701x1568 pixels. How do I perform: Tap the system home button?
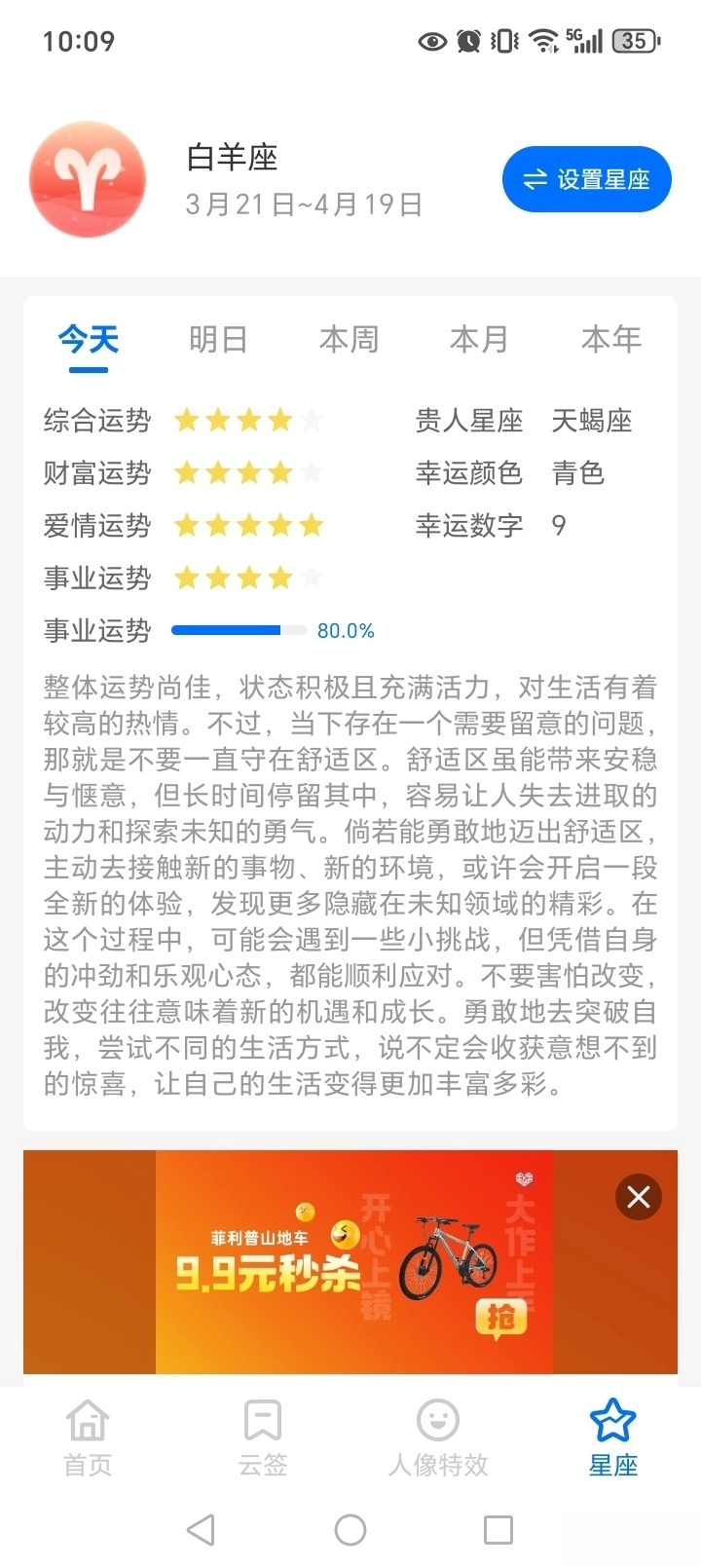[350, 1530]
